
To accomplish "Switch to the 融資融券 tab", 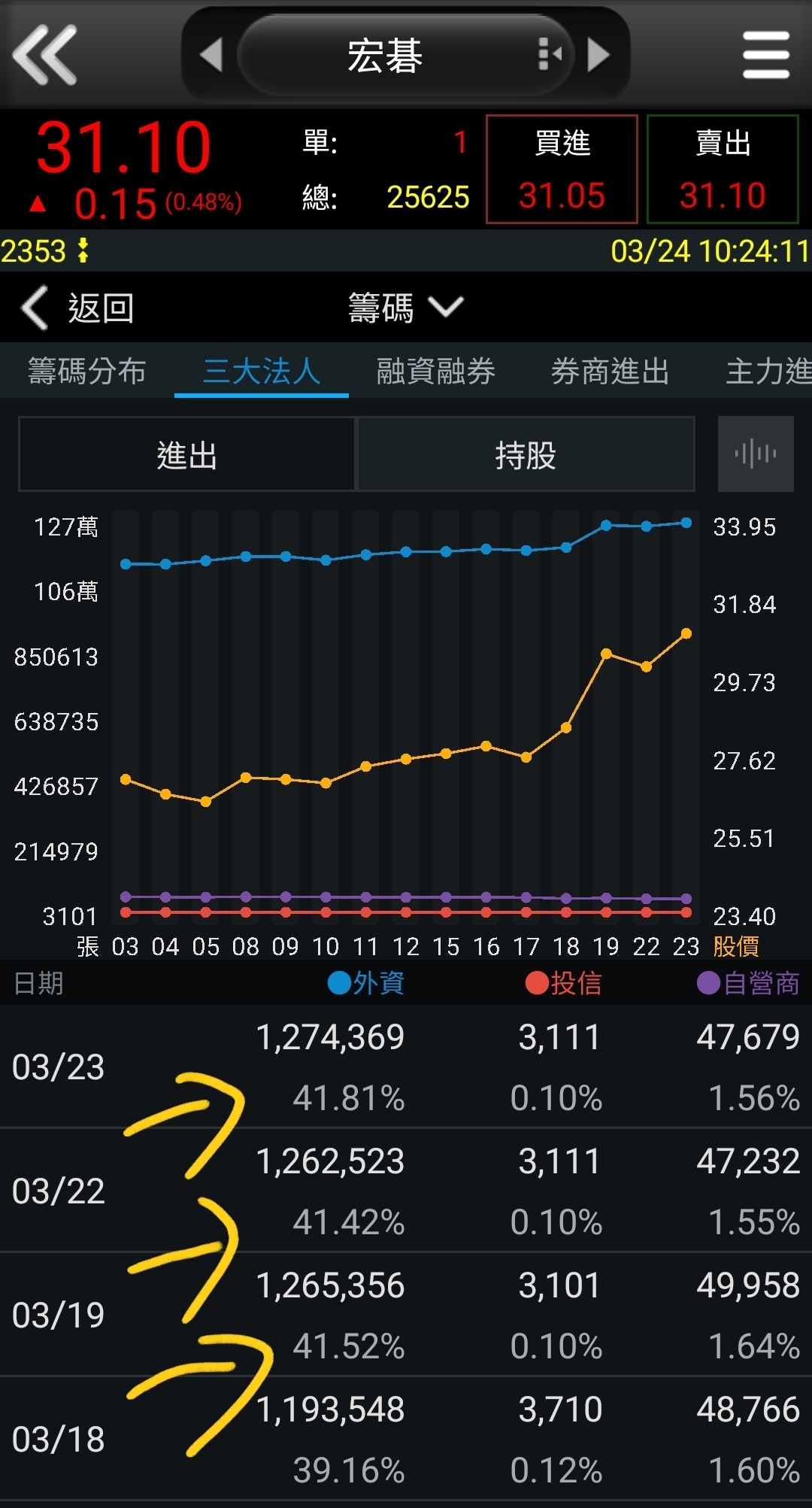I will [x=435, y=372].
